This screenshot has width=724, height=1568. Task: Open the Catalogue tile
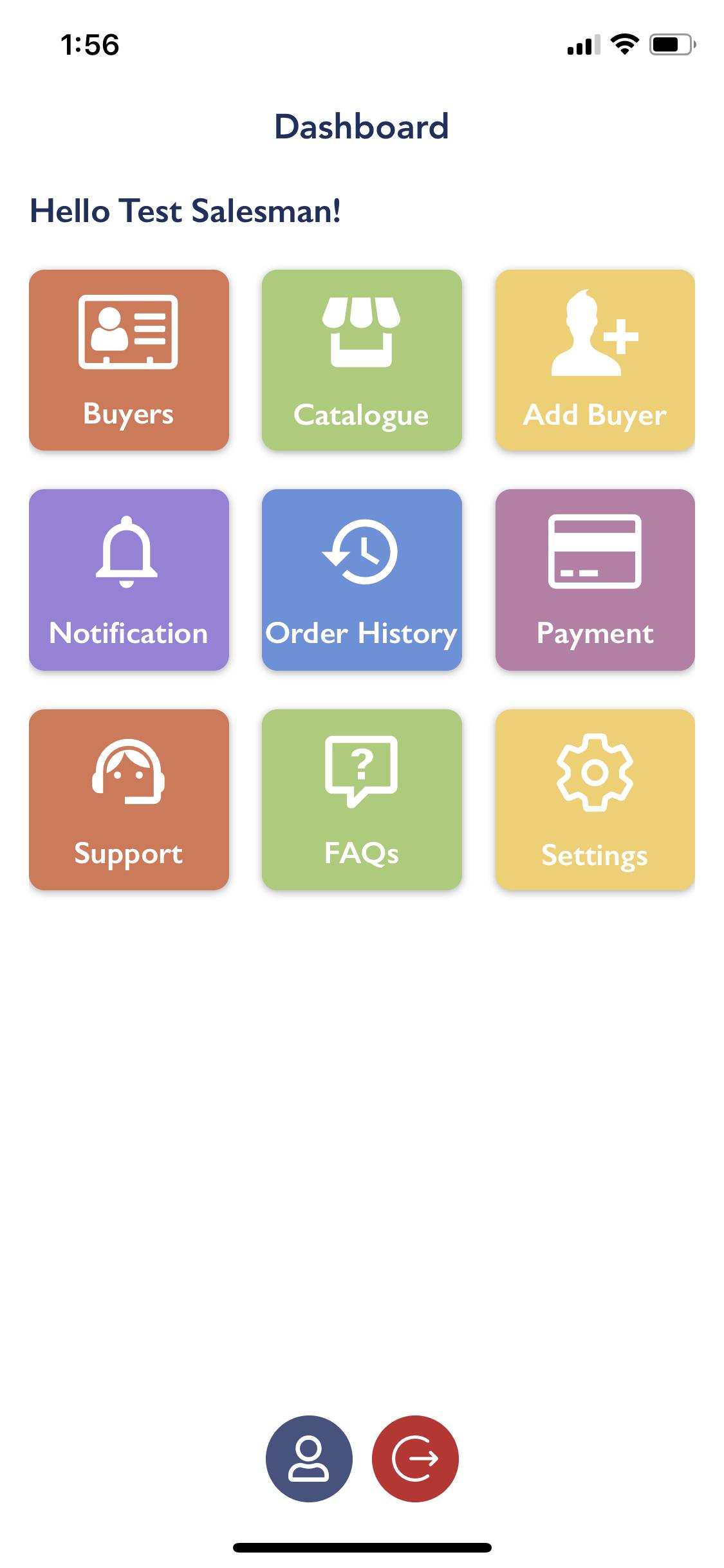tap(362, 360)
